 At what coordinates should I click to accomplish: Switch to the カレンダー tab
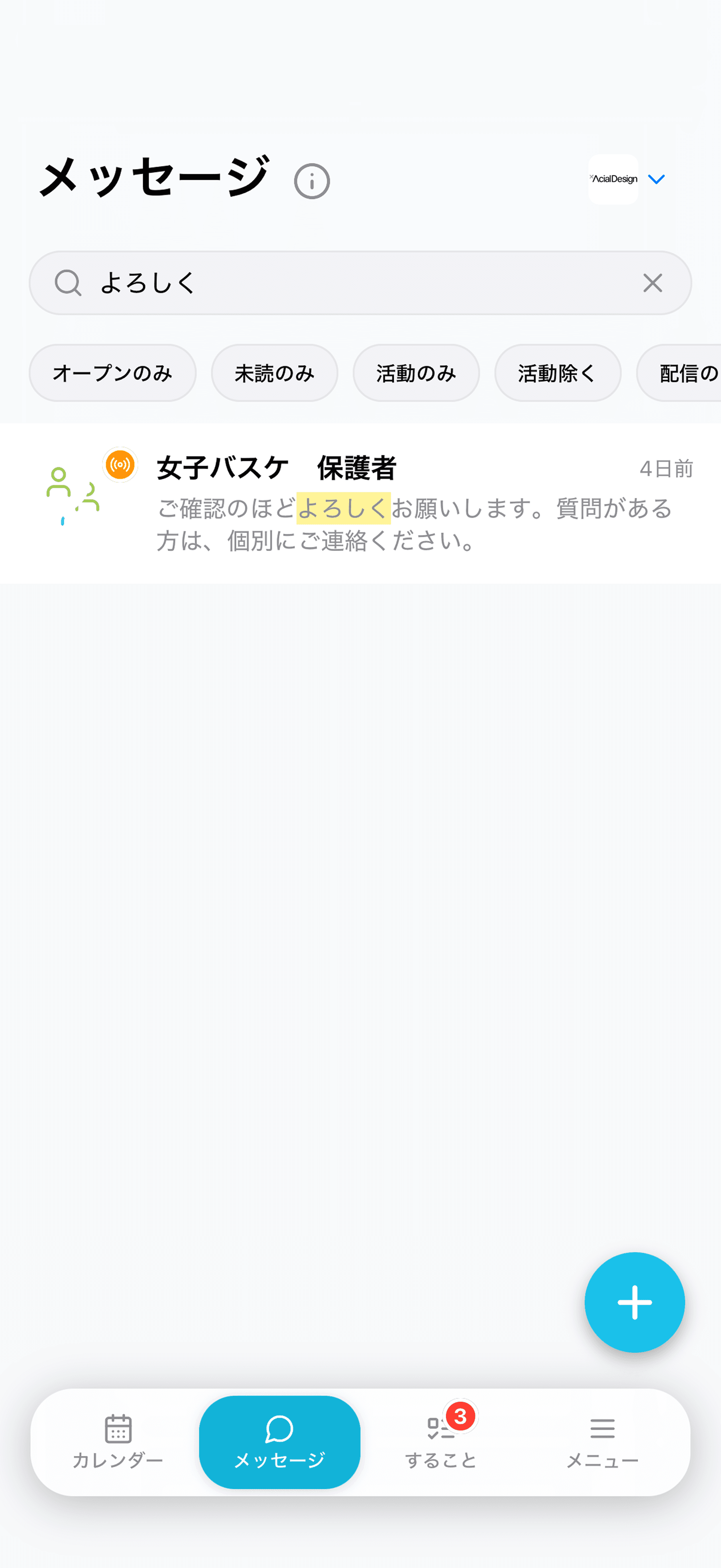[119, 1442]
